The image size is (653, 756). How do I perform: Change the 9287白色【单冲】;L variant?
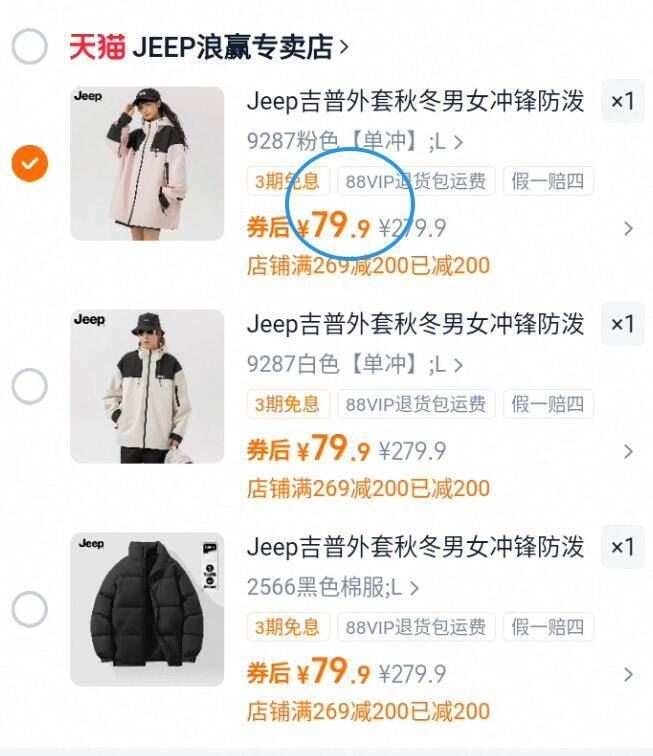click(355, 365)
